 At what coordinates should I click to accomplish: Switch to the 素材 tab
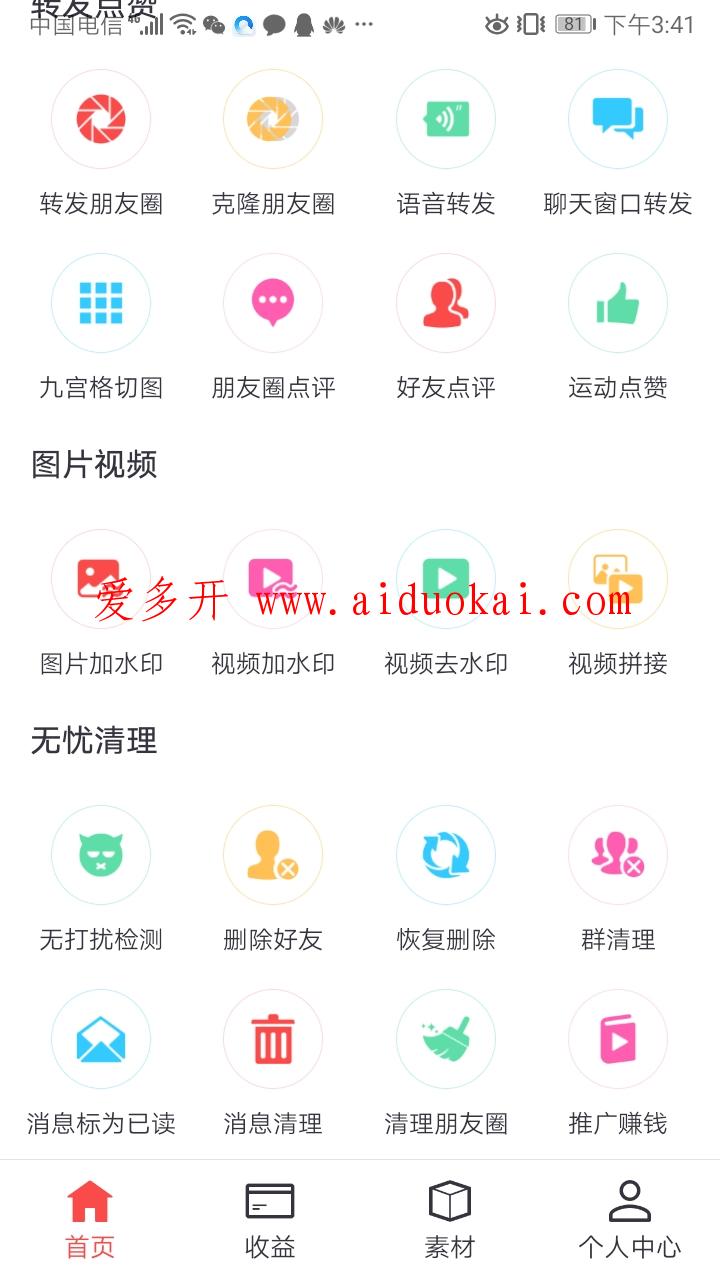pos(450,1220)
